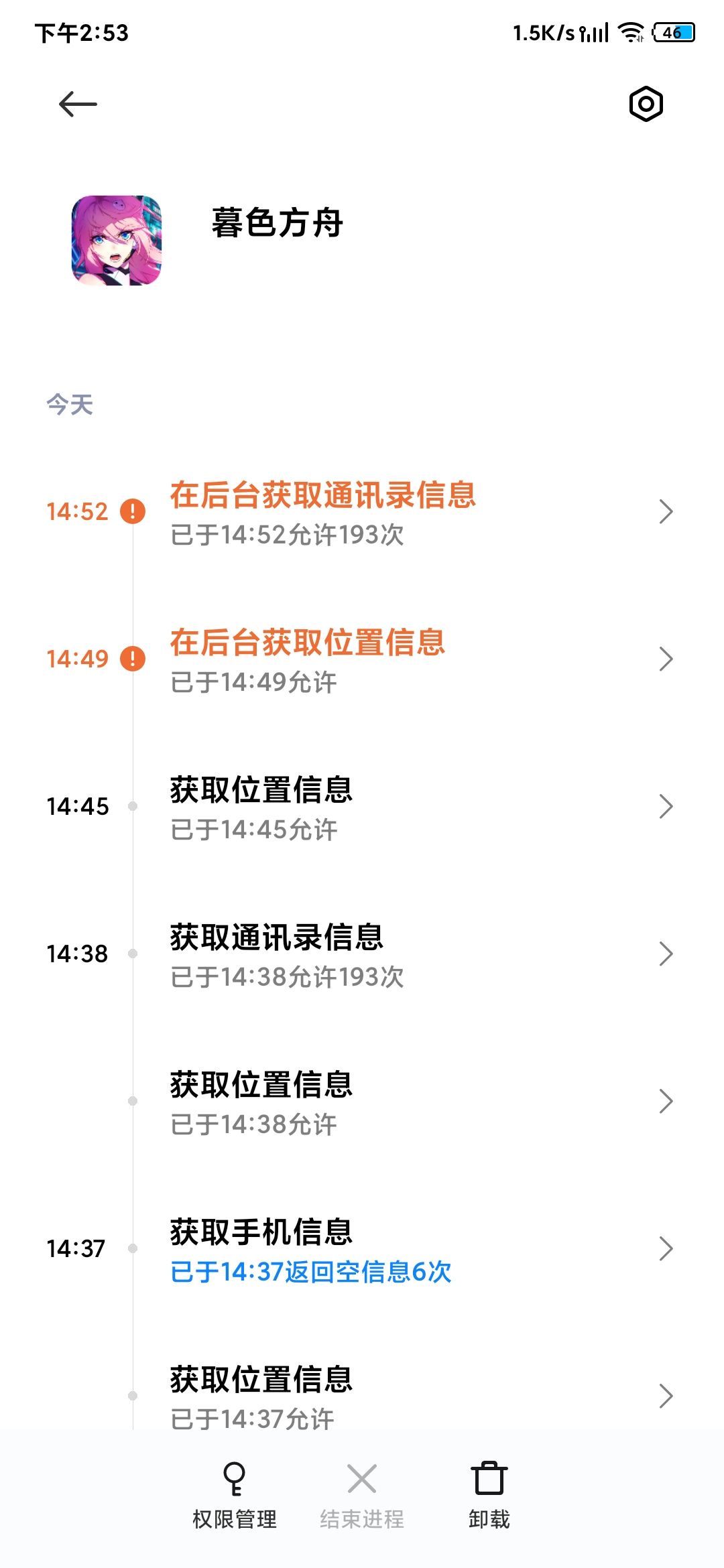
Task: View the 14:45 location access entry
Action: [362, 807]
